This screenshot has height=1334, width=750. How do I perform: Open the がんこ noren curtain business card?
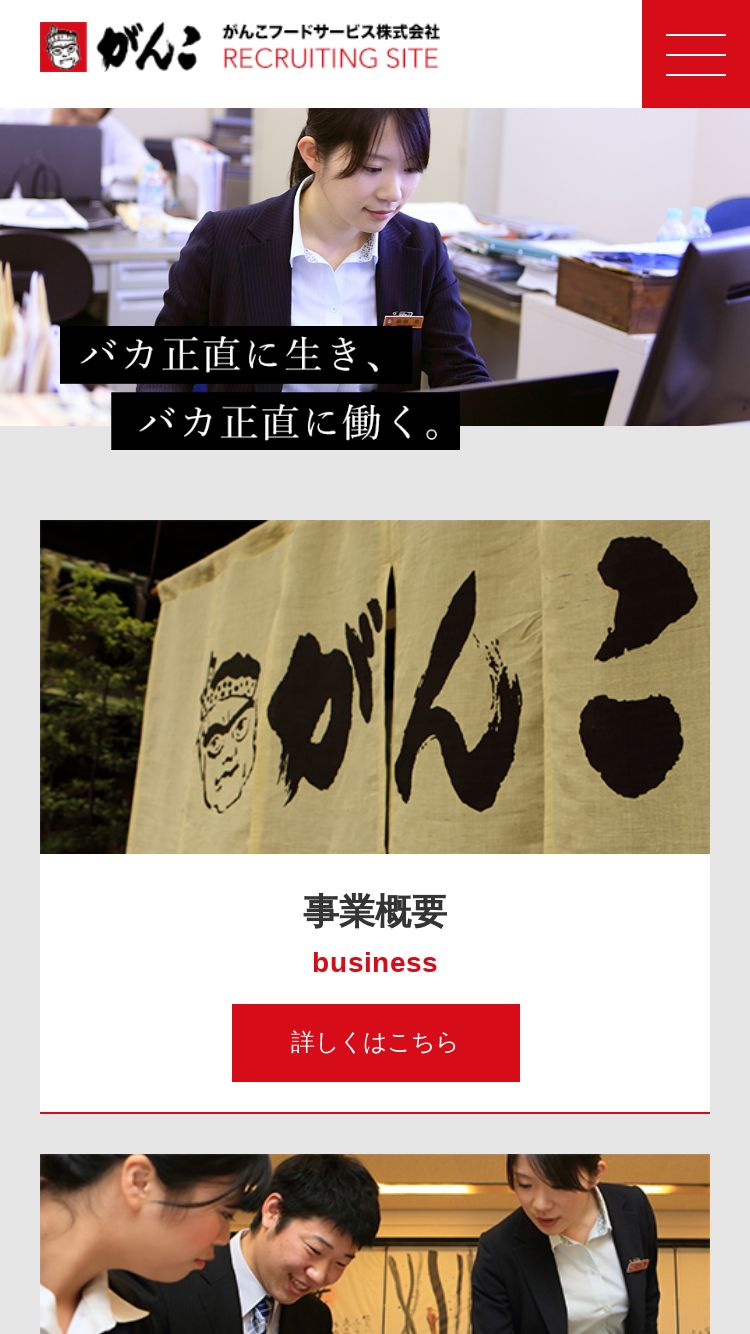point(375,687)
